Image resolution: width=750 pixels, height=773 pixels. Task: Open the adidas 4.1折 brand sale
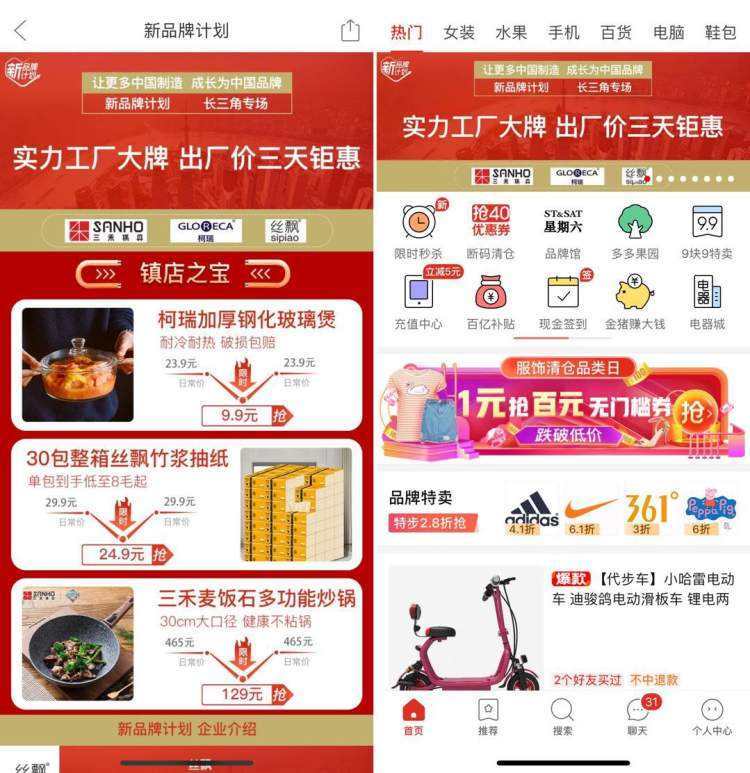531,512
